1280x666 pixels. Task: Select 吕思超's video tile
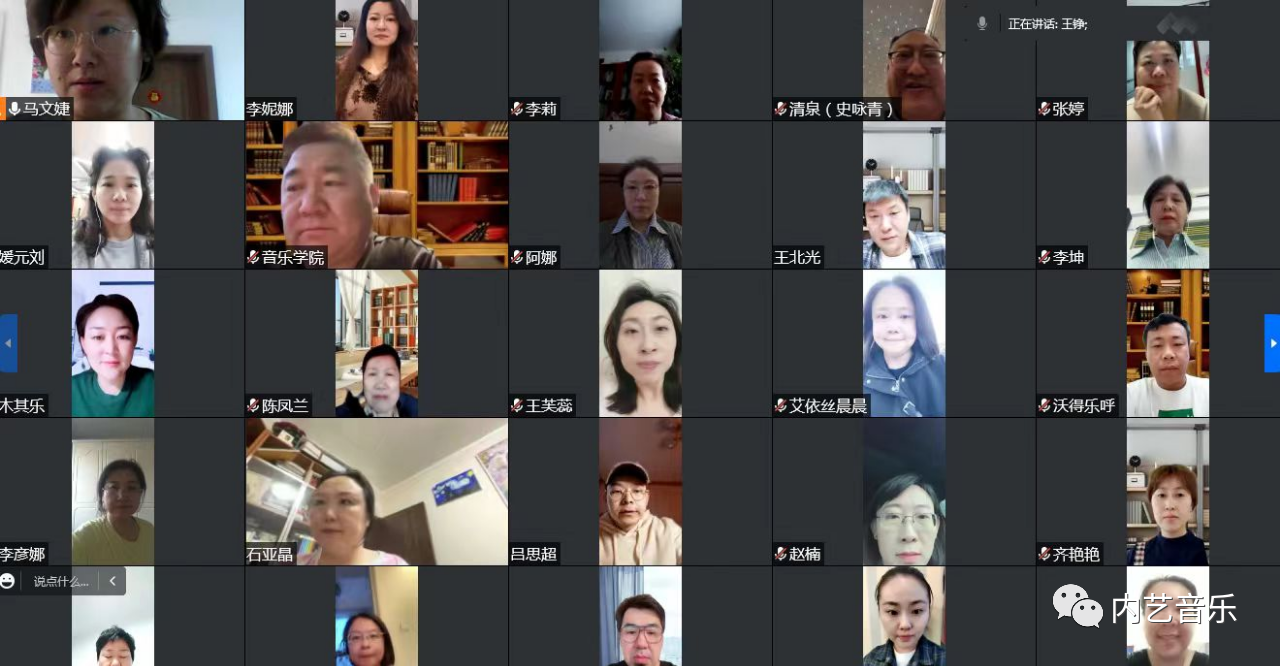click(640, 492)
